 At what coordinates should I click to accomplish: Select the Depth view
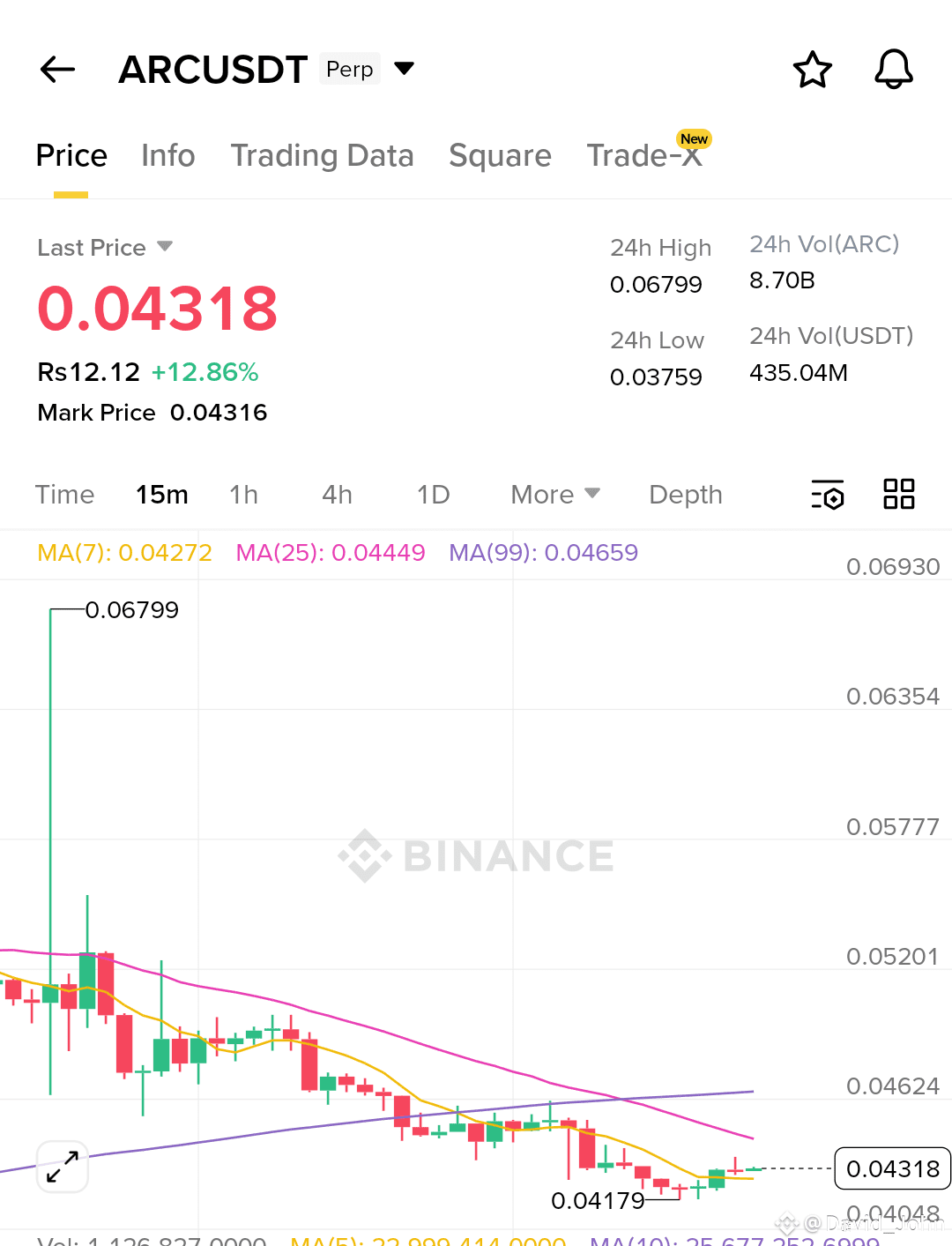pos(685,495)
